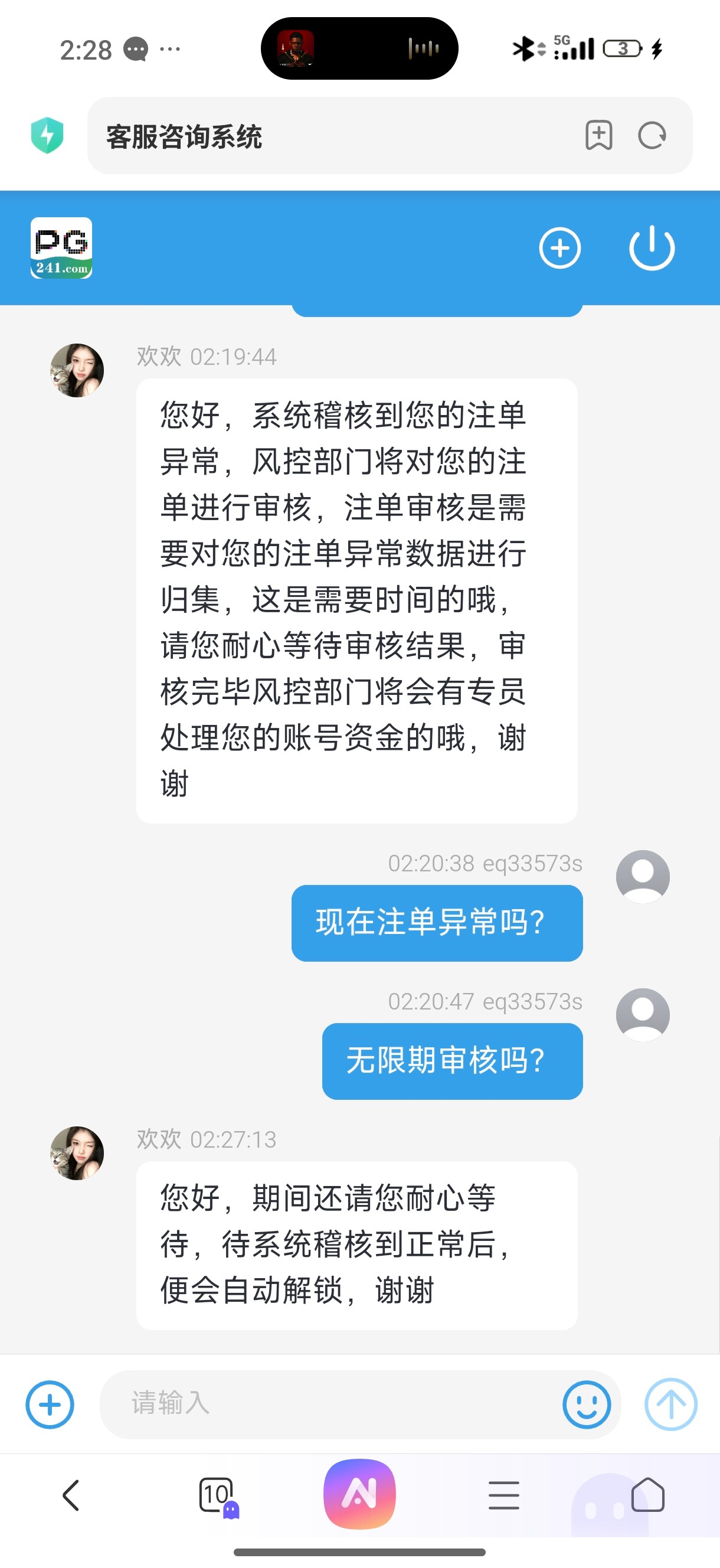720x1568 pixels.
Task: Open the plus icon in chat header
Action: [x=559, y=248]
